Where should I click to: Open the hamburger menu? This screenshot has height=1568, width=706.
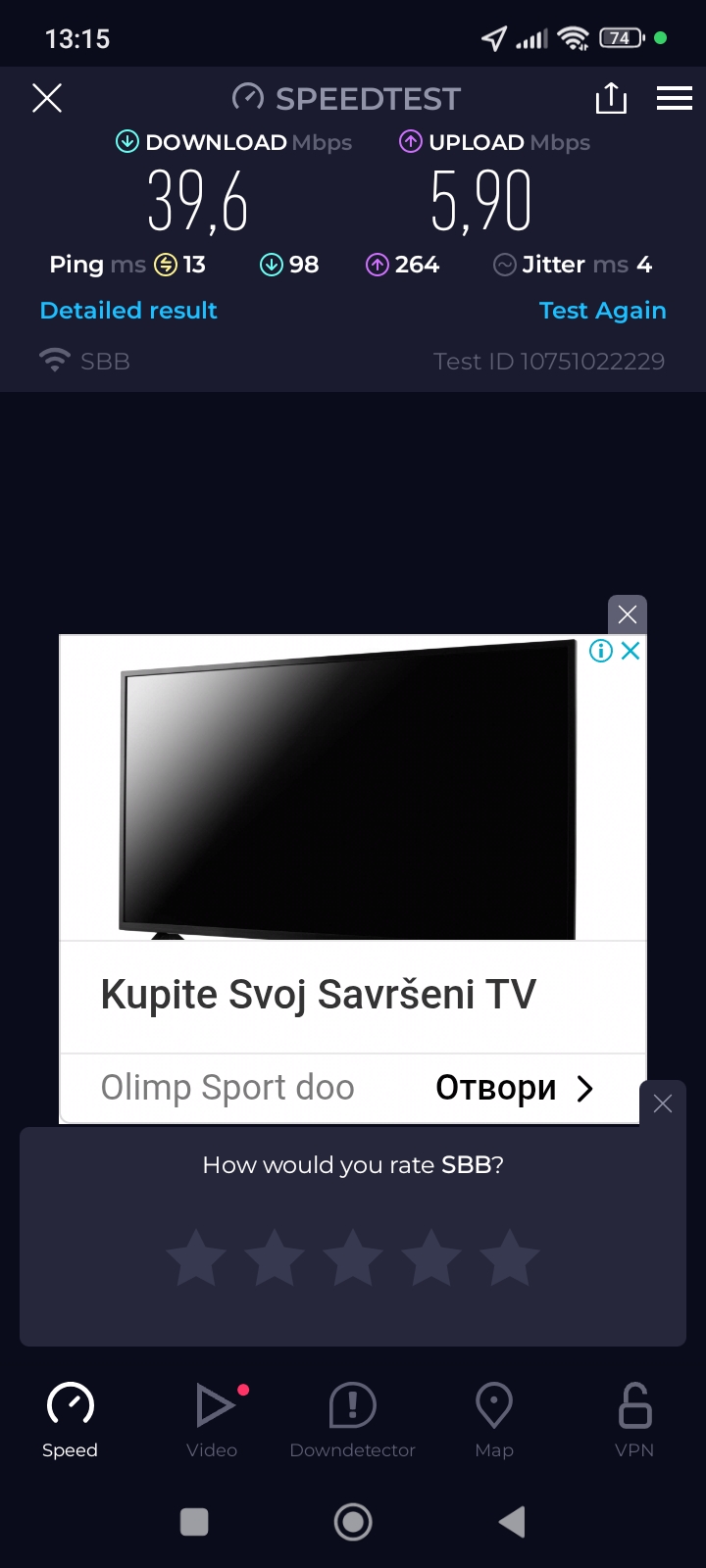coord(675,98)
